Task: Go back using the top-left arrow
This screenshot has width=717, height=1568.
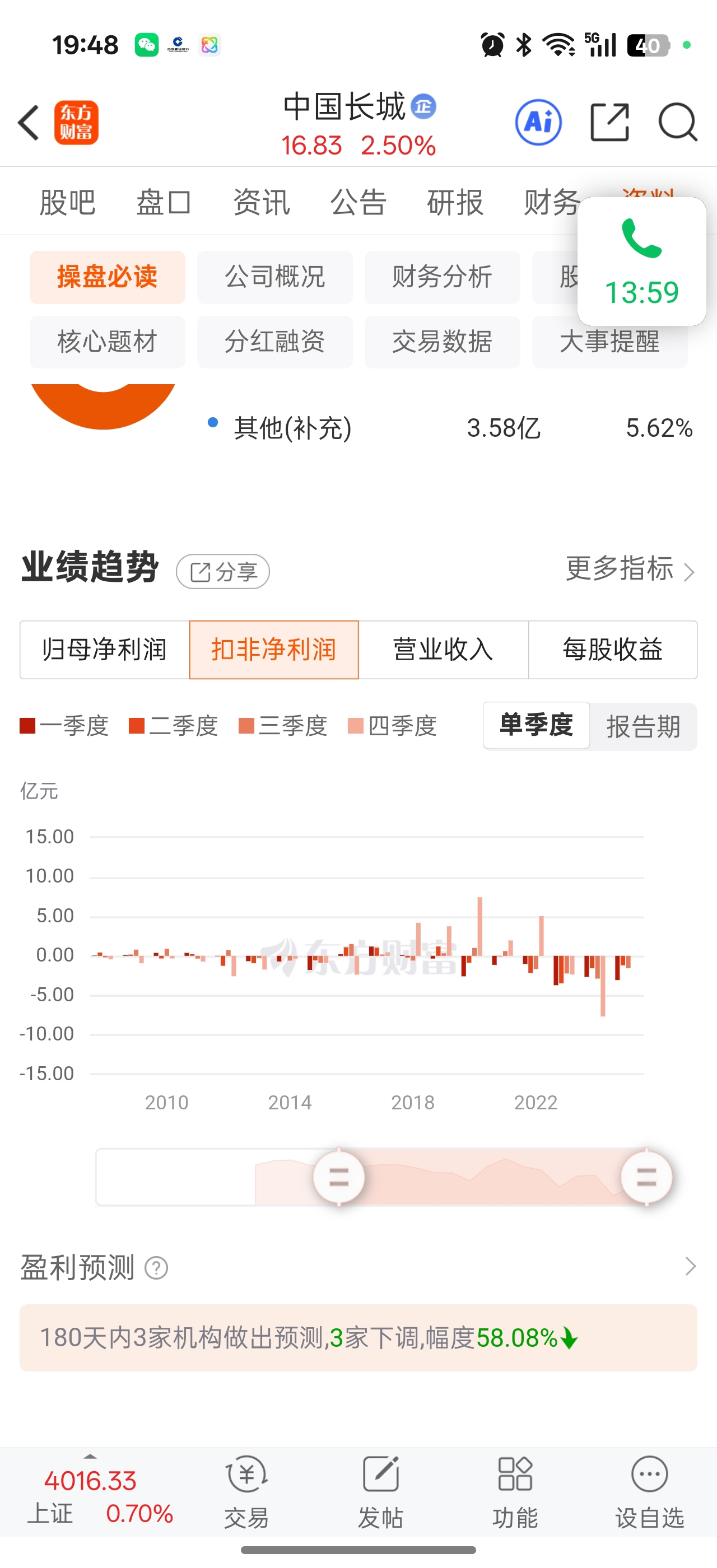Action: coord(28,123)
